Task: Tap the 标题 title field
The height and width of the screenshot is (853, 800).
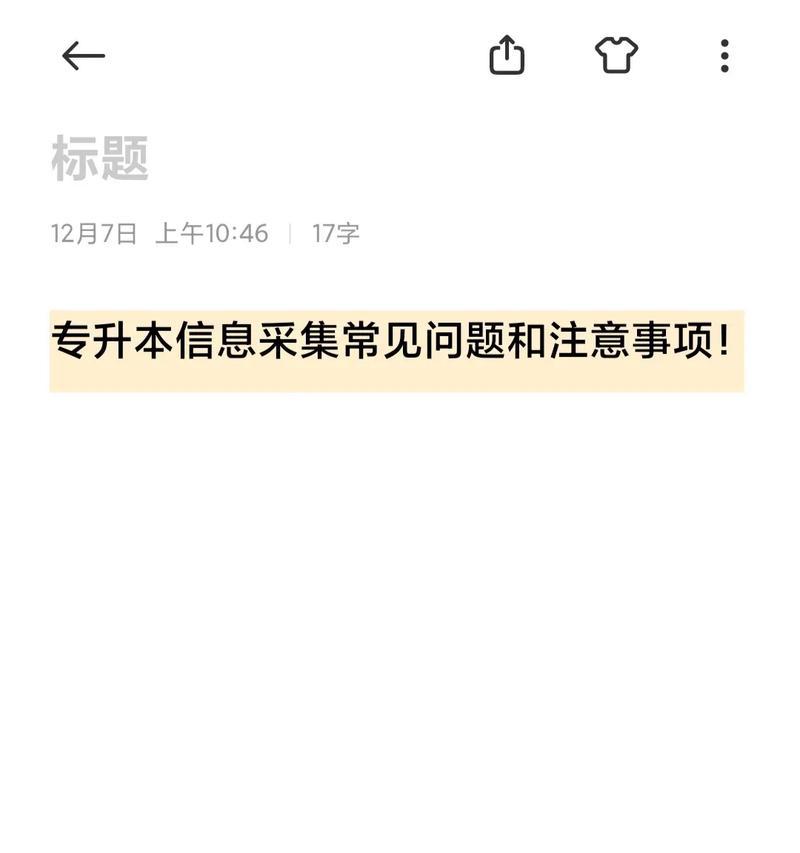Action: coord(100,160)
